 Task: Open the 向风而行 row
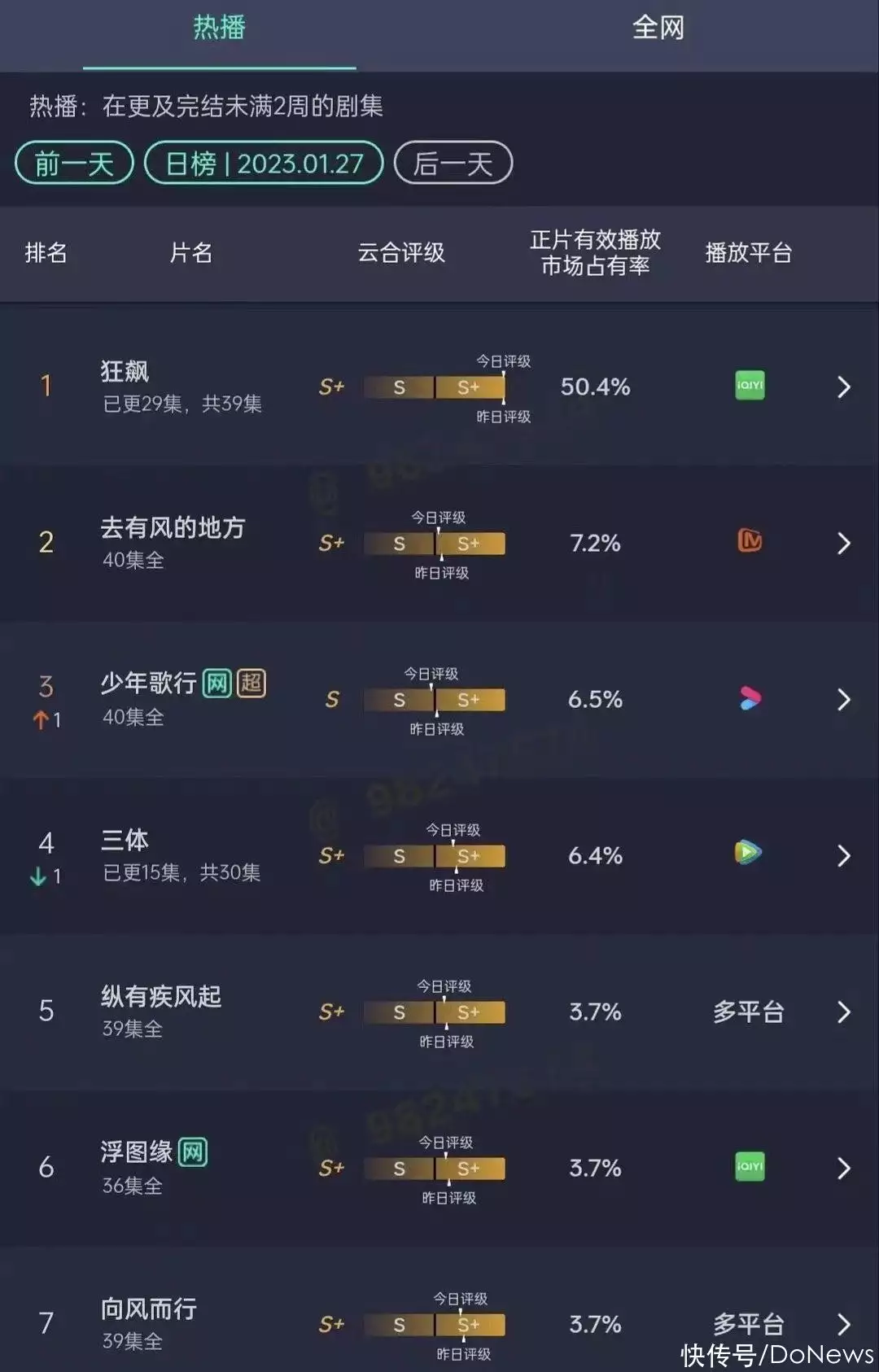[843, 1323]
